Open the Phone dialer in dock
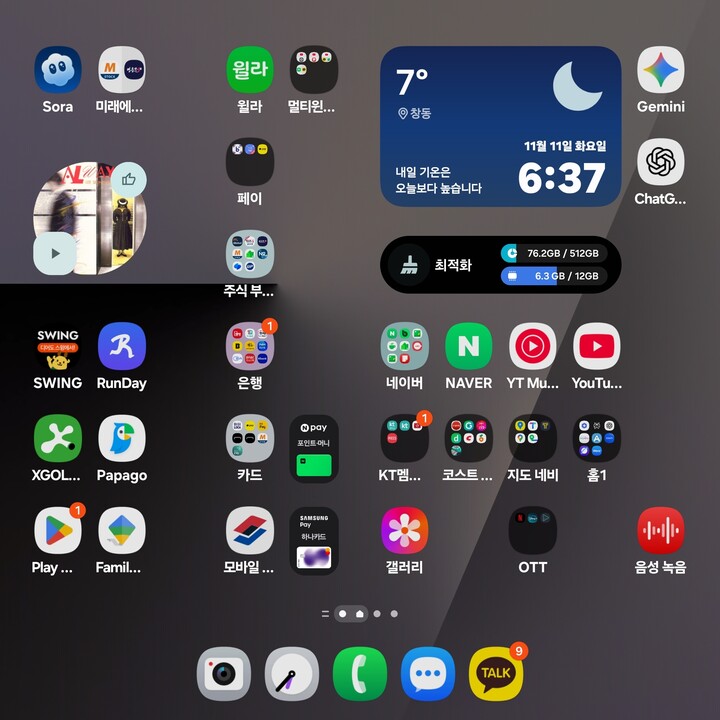This screenshot has height=720, width=720. tap(360, 674)
